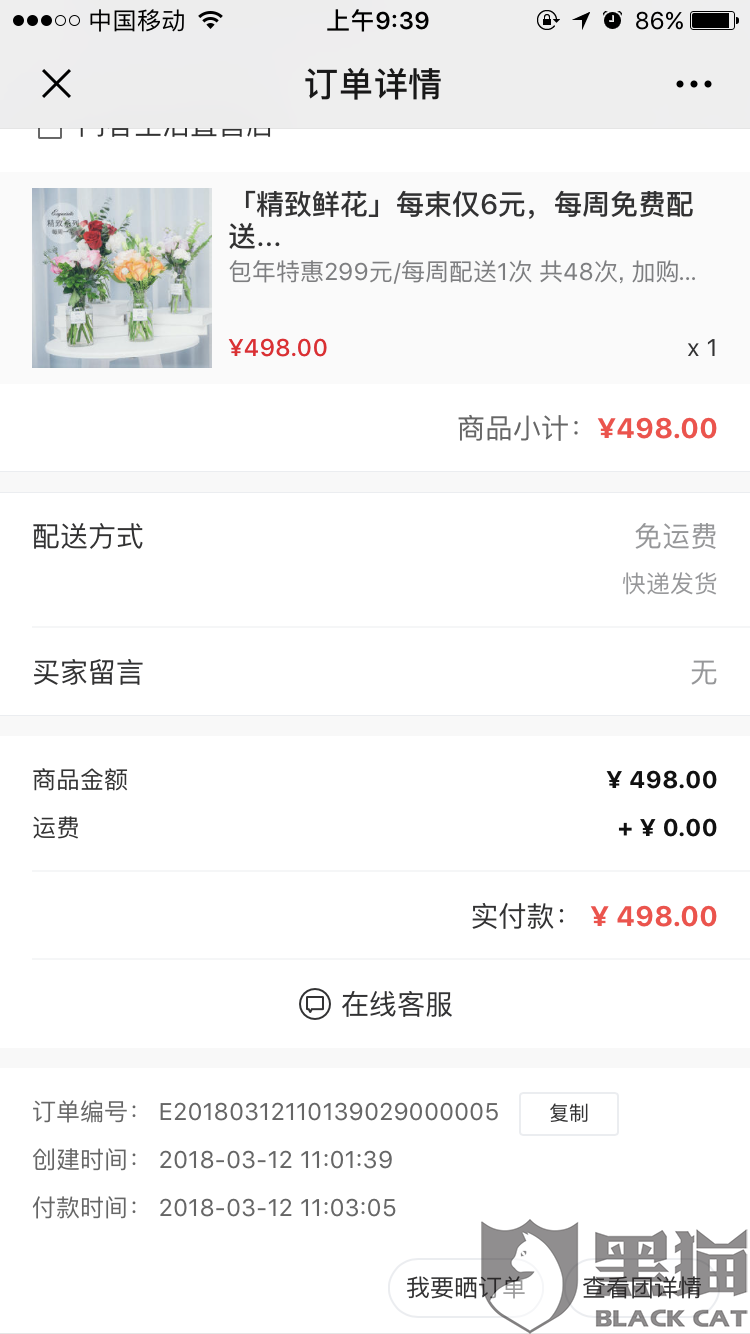Tap the 配送方式 delivery method row

[x=375, y=537]
